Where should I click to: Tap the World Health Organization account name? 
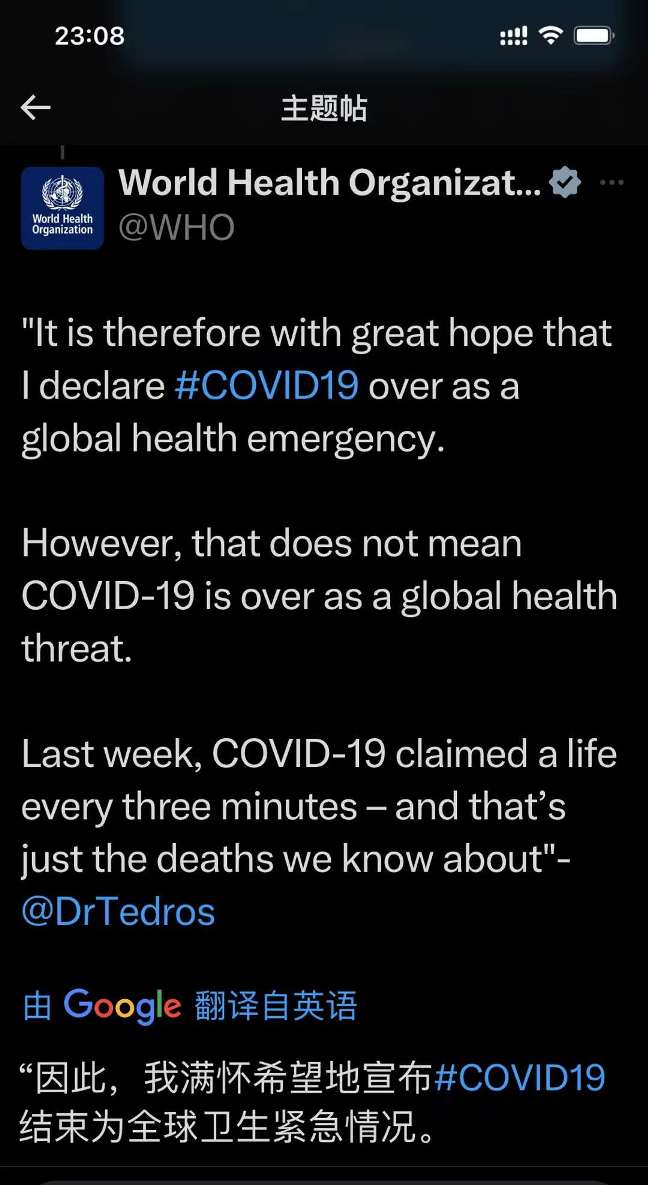[x=330, y=183]
